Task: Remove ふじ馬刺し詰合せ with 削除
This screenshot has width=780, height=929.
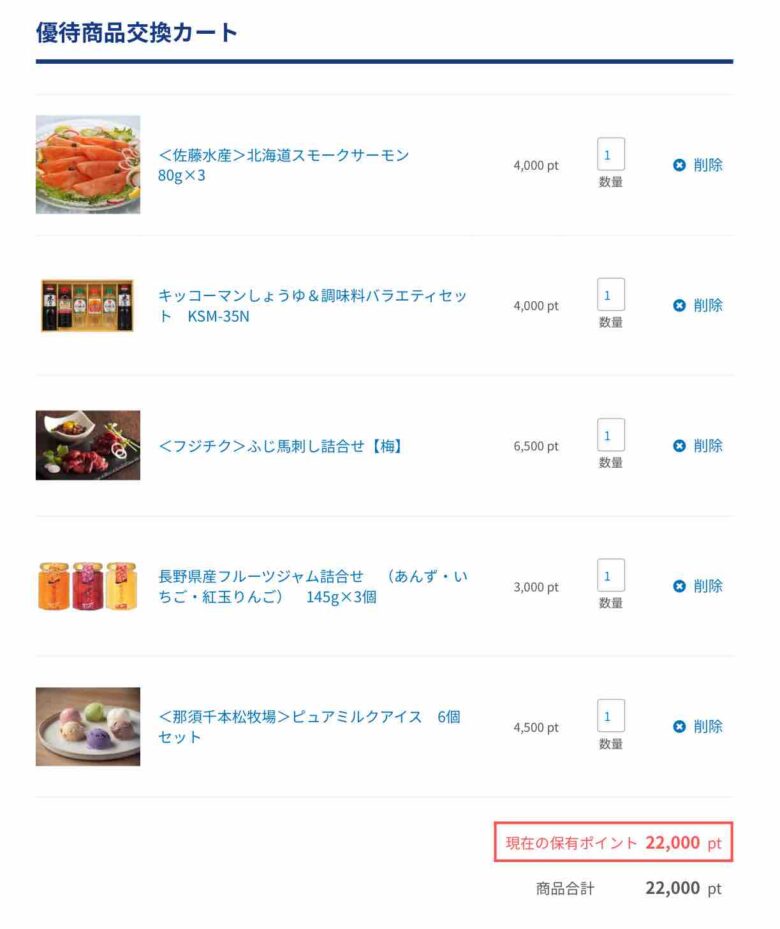Action: [698, 446]
